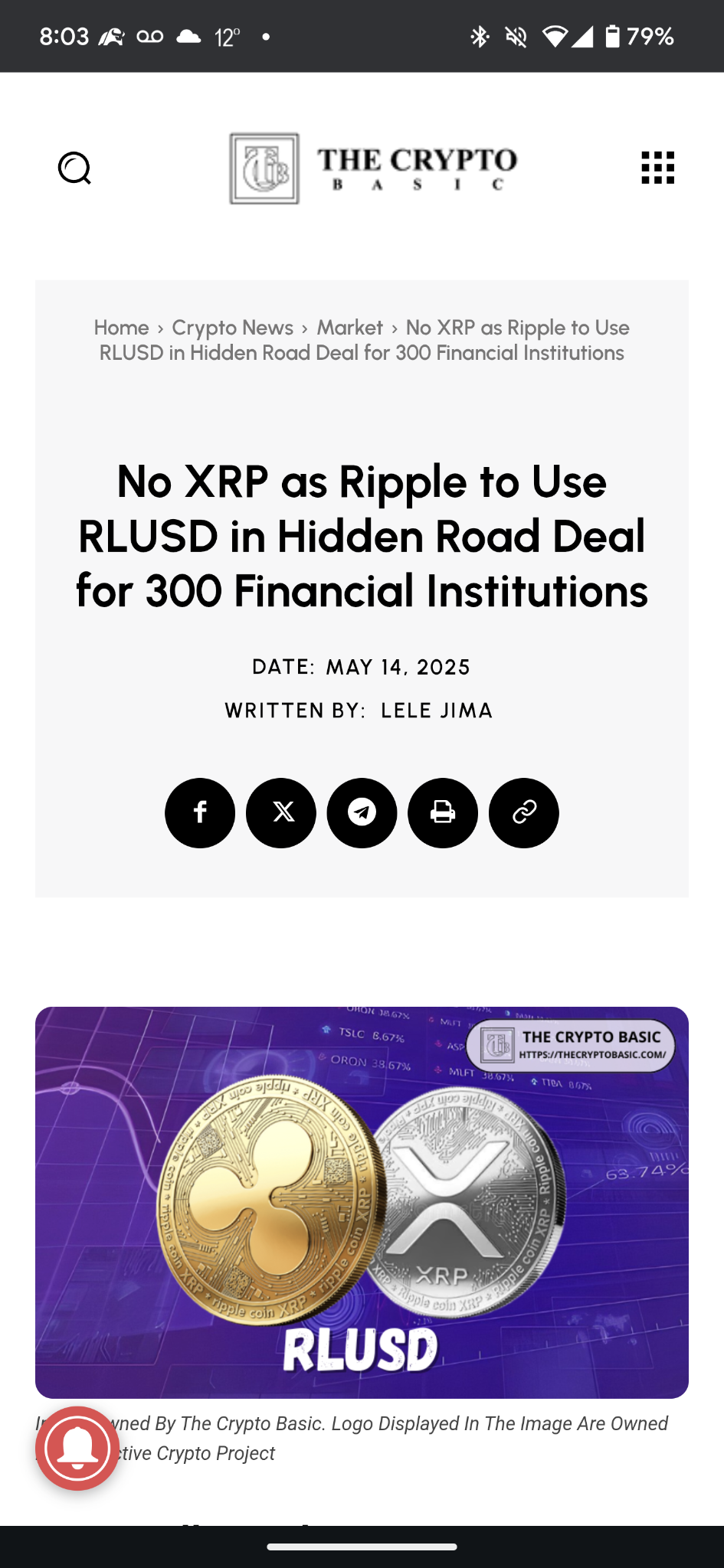Share article on Facebook

[x=200, y=812]
